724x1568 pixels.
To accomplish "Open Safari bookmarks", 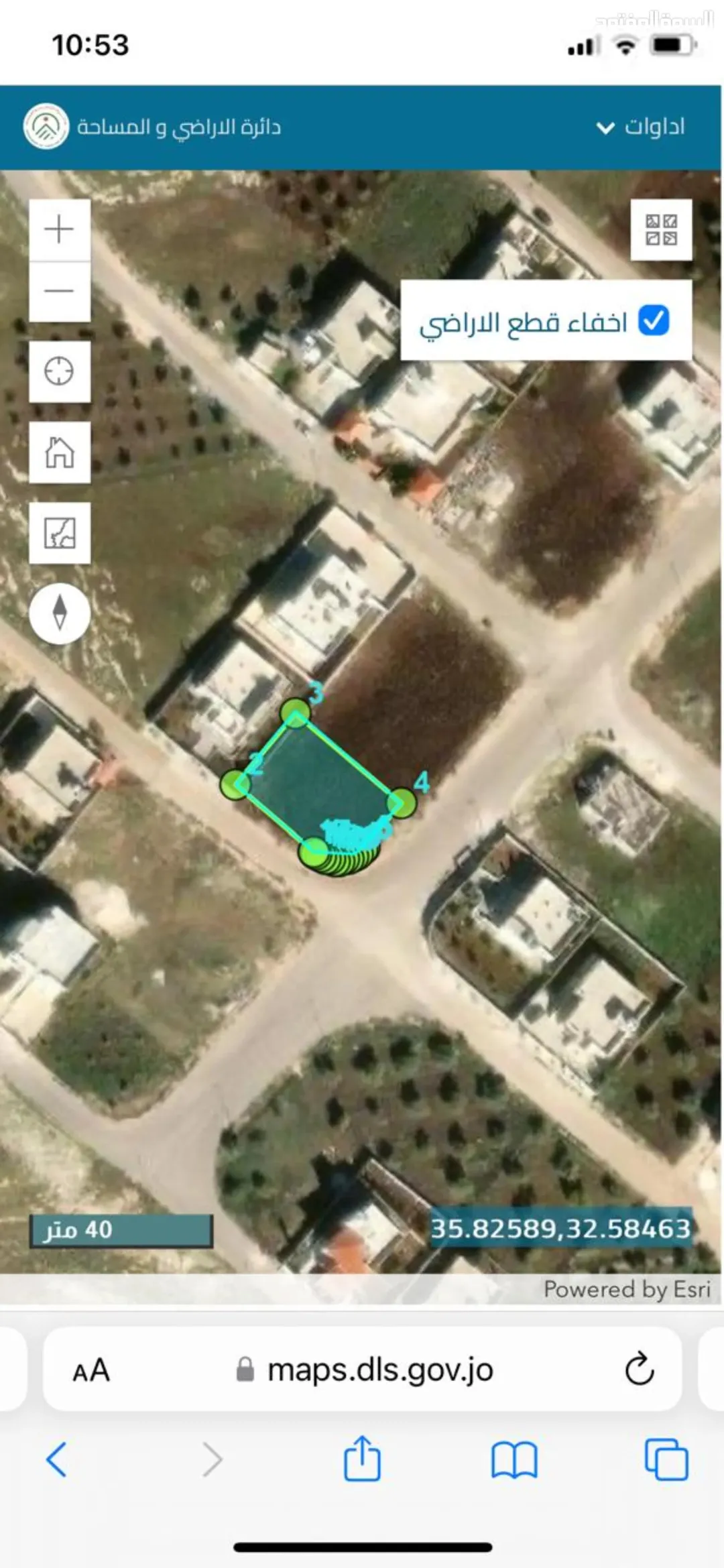I will pyautogui.click(x=514, y=1459).
